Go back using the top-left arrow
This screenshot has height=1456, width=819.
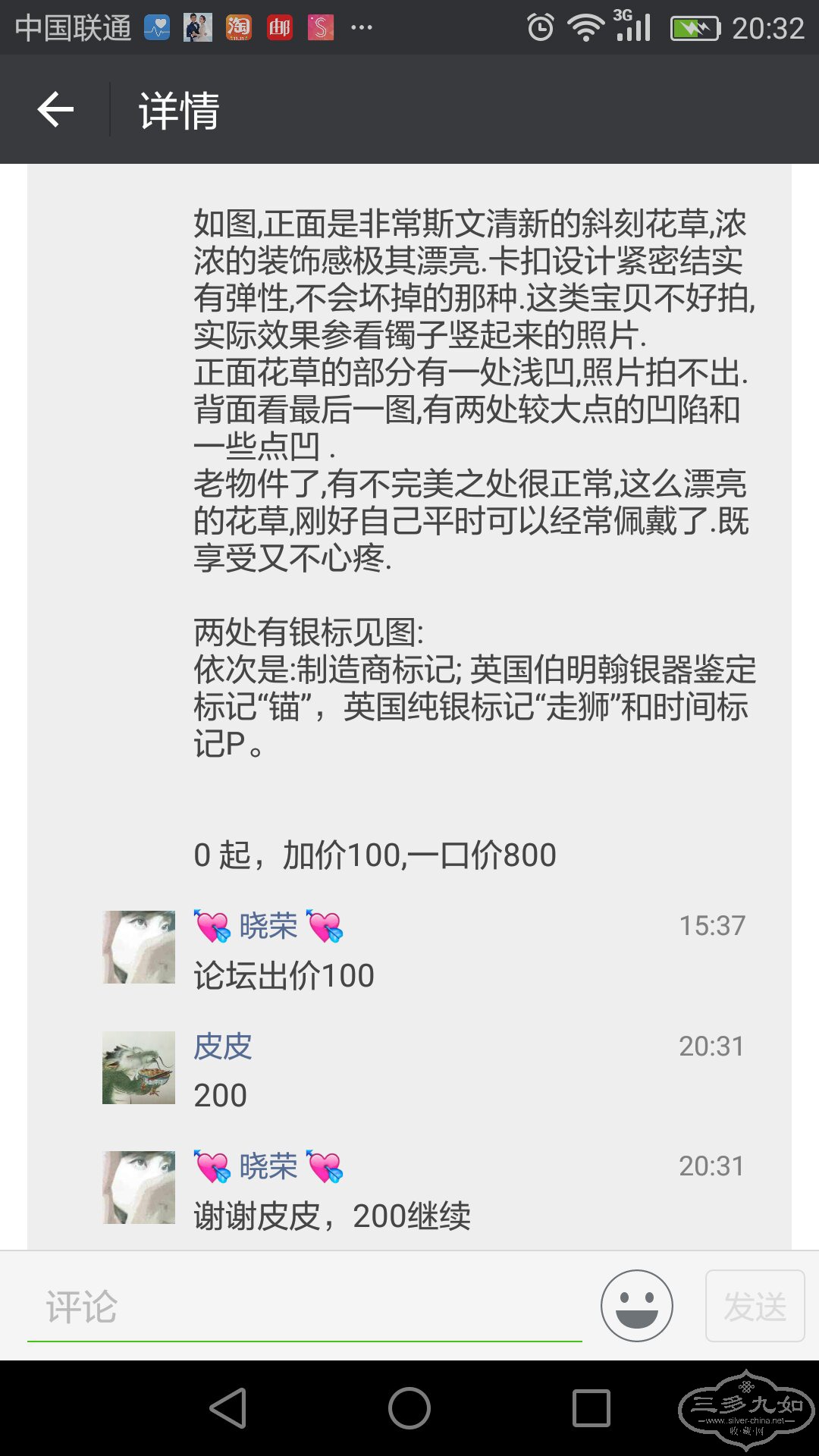(x=56, y=110)
